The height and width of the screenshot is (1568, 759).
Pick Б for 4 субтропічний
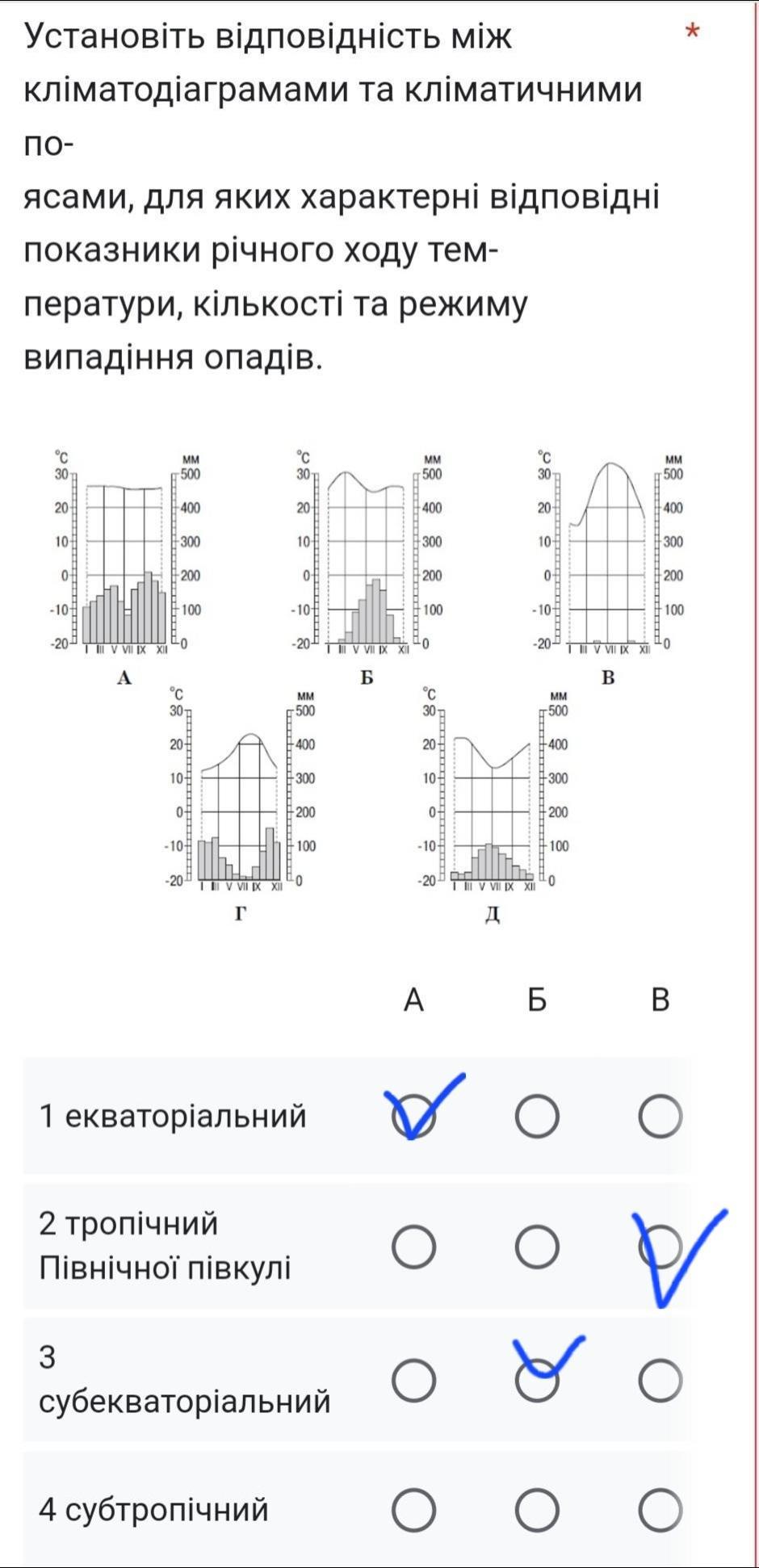click(x=537, y=1511)
